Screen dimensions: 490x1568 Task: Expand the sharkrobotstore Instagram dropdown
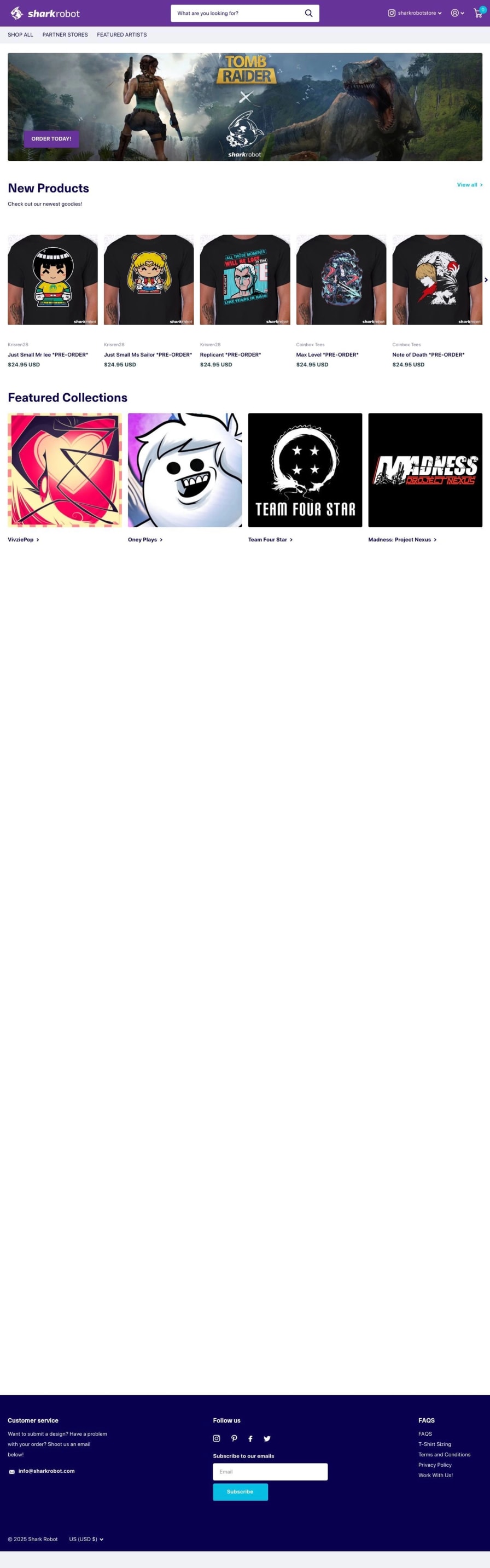[415, 13]
